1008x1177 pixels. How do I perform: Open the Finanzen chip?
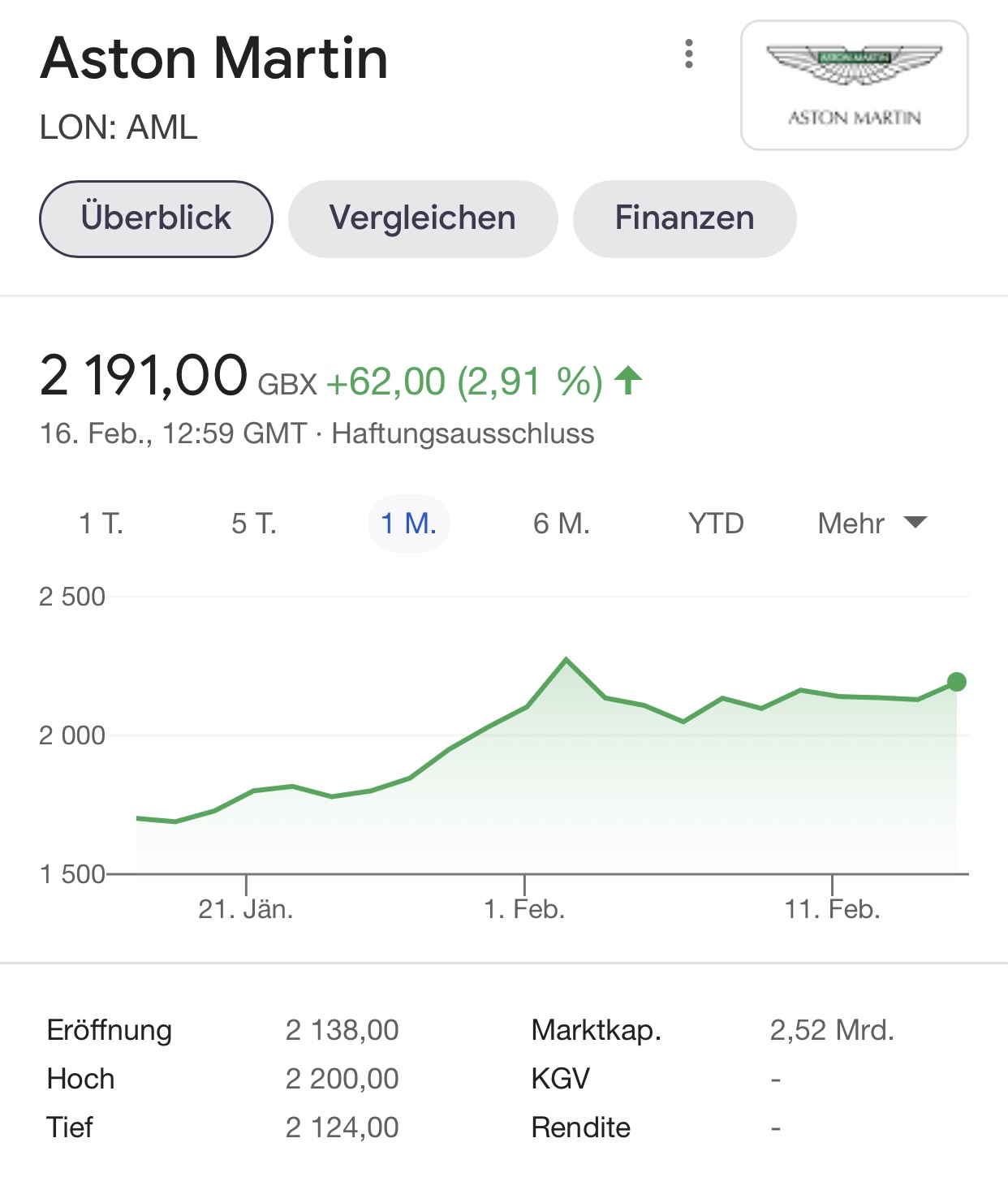pyautogui.click(x=684, y=218)
